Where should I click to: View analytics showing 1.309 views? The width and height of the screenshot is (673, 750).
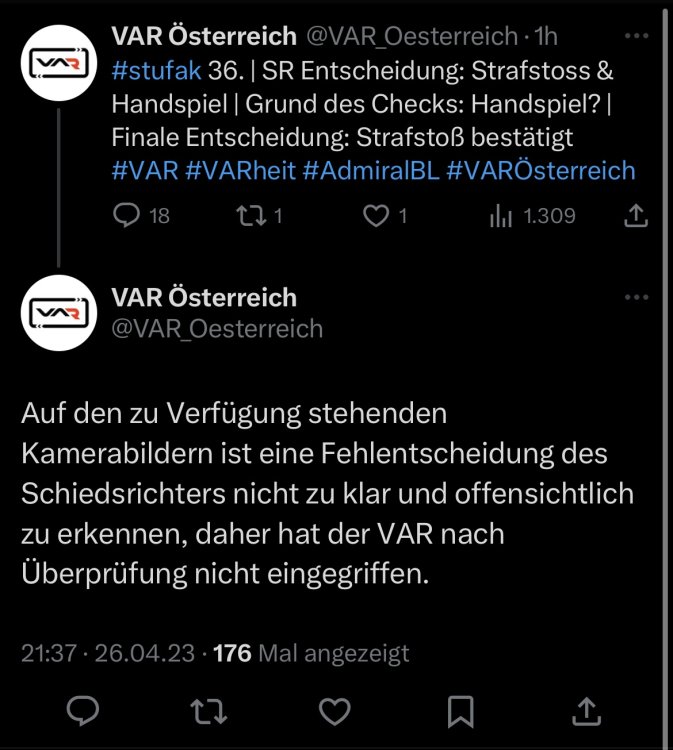(501, 215)
